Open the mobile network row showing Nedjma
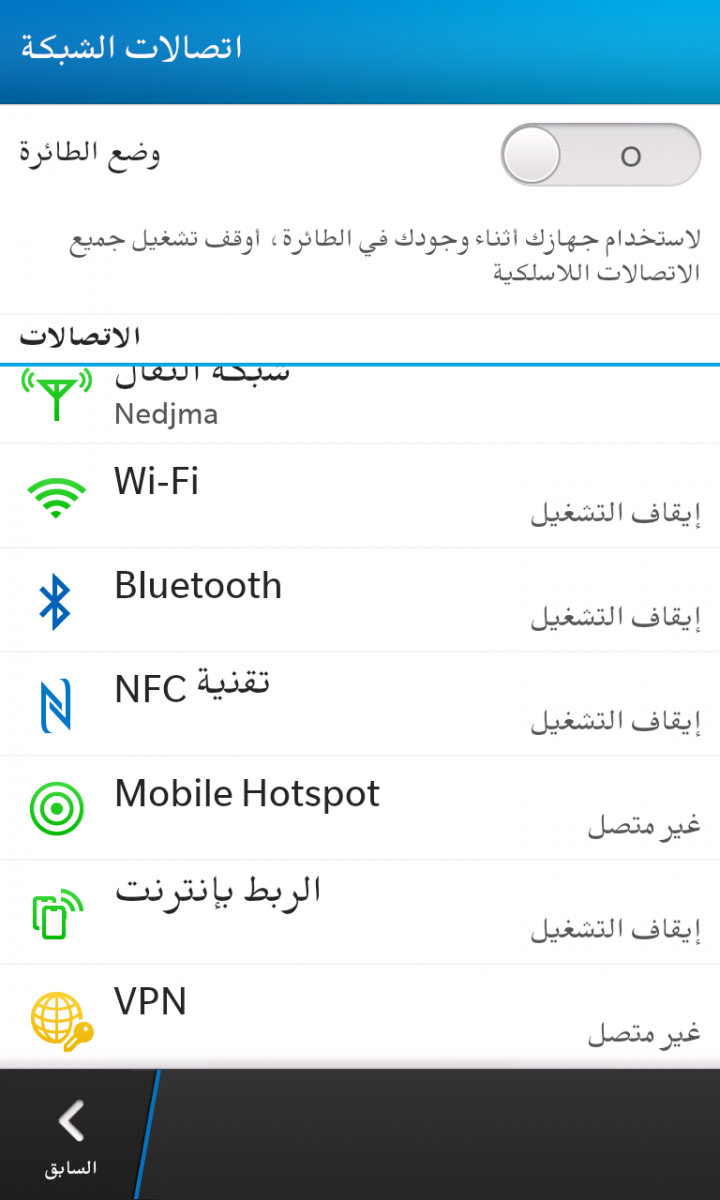This screenshot has width=720, height=1200. pyautogui.click(x=360, y=404)
